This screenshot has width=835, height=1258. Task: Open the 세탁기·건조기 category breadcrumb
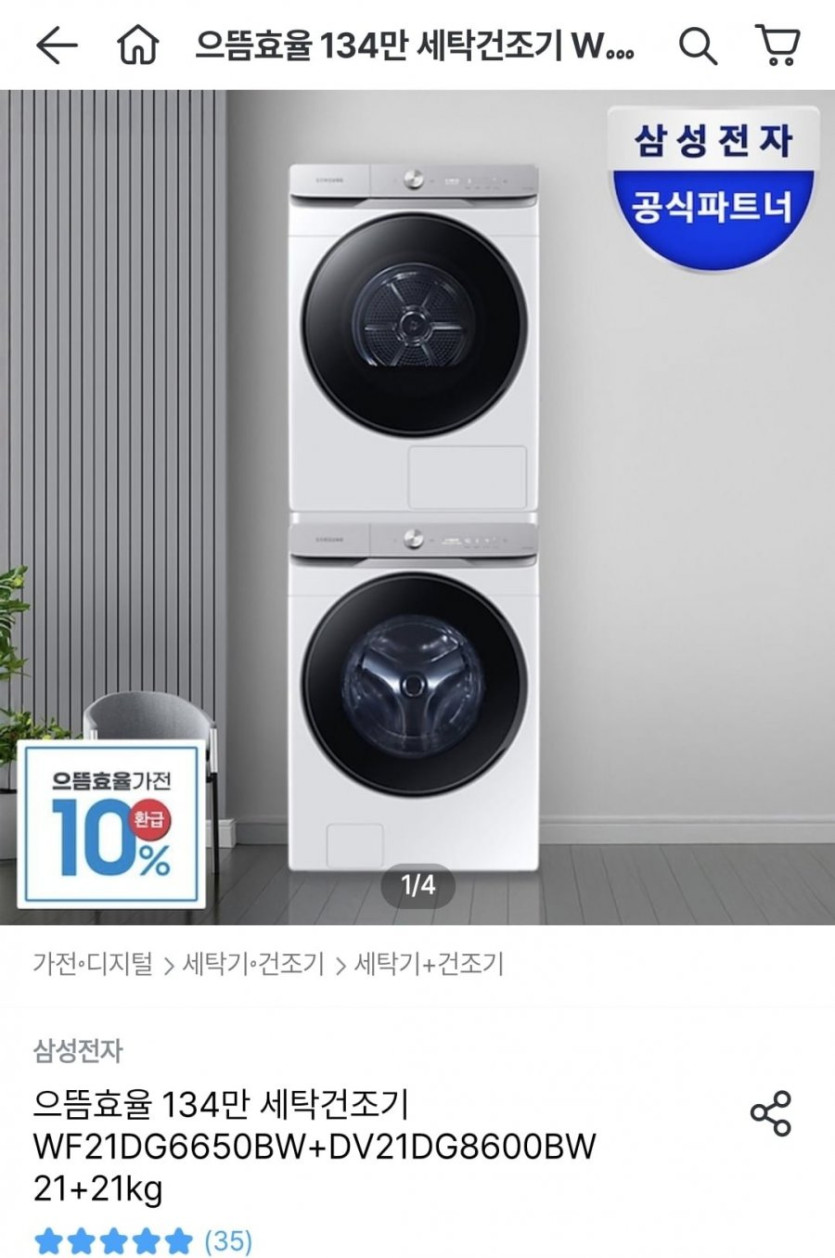253,965
